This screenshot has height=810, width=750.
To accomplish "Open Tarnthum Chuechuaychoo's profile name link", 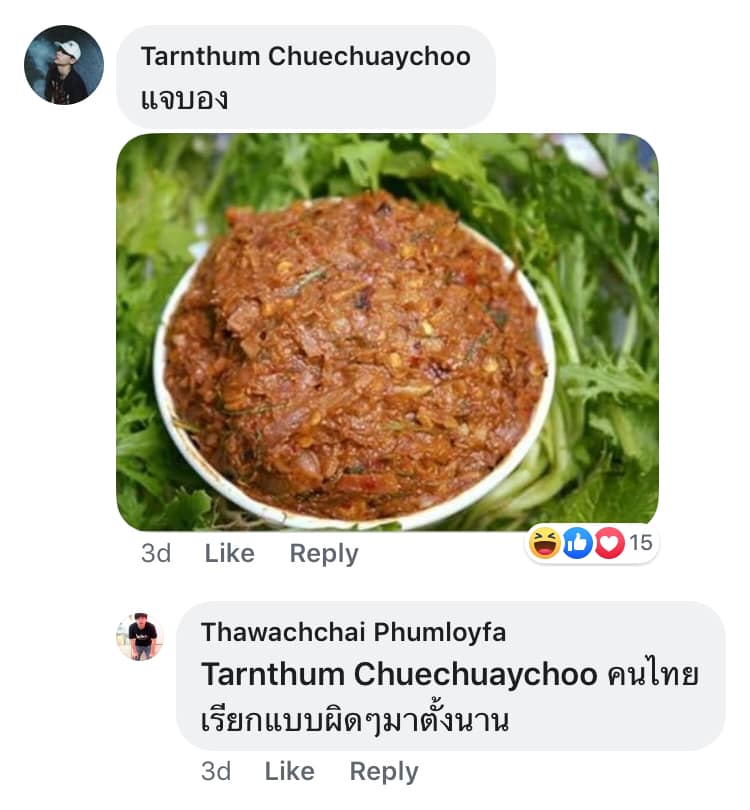I will pyautogui.click(x=305, y=56).
